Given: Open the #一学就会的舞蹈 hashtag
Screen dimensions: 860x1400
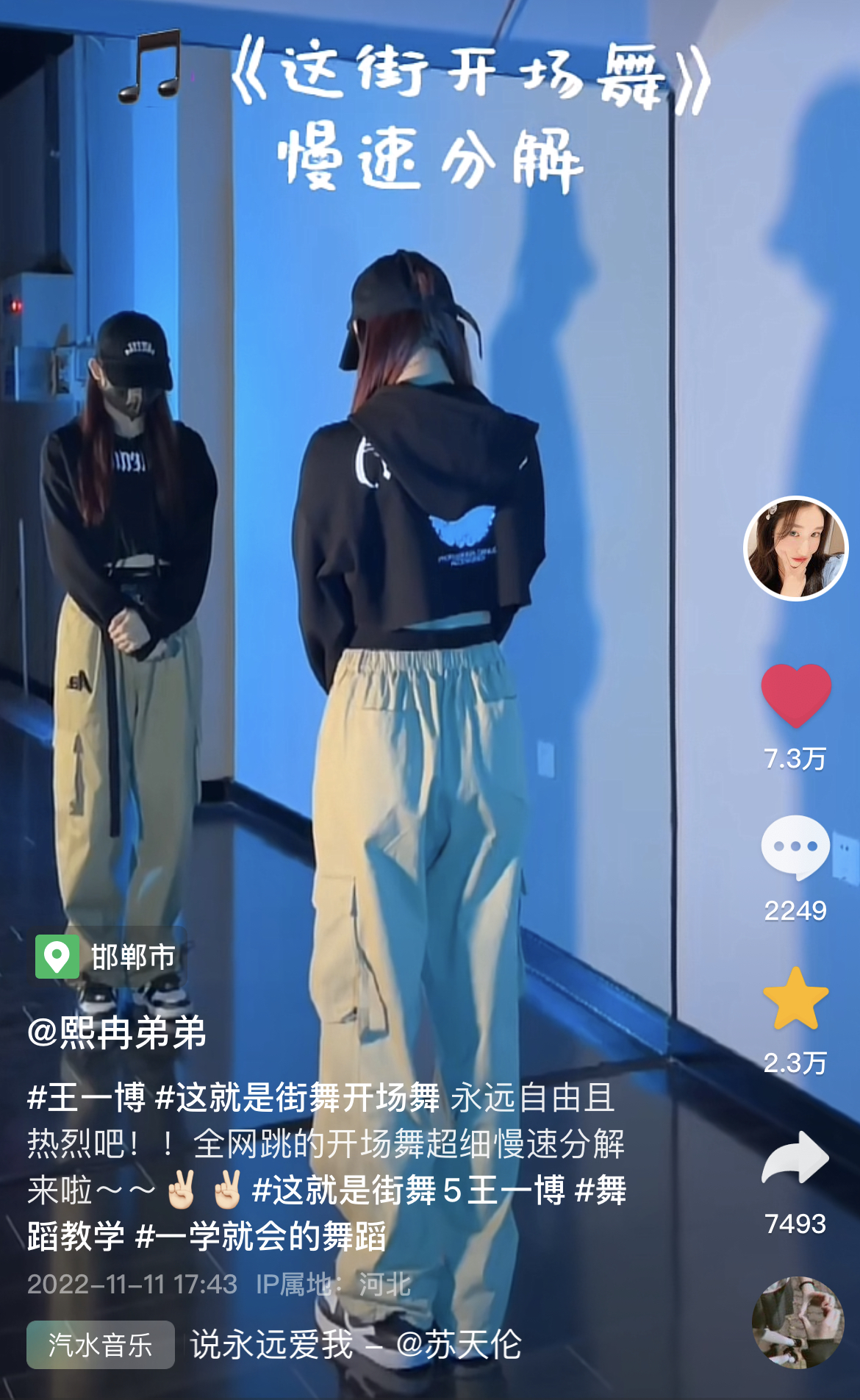Looking at the screenshot, I should [x=261, y=1236].
